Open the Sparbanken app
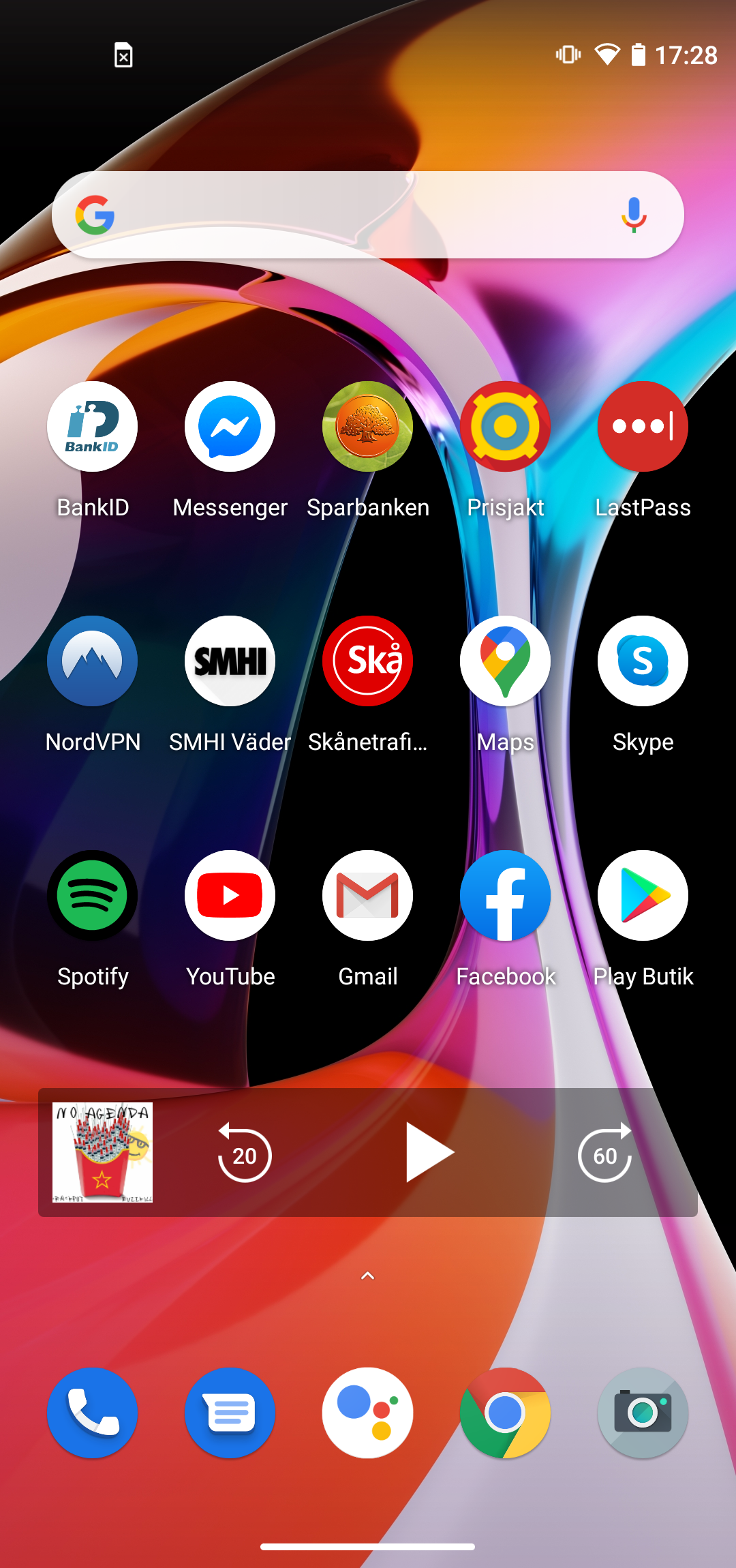 pos(368,427)
